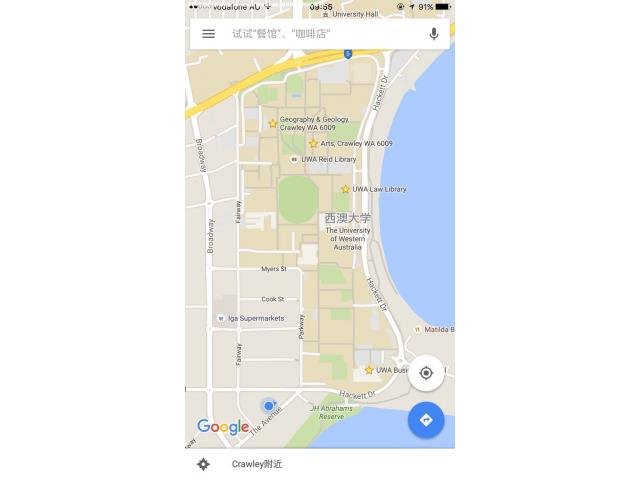
Task: Open the UWA Law Library starred place
Action: click(x=346, y=189)
